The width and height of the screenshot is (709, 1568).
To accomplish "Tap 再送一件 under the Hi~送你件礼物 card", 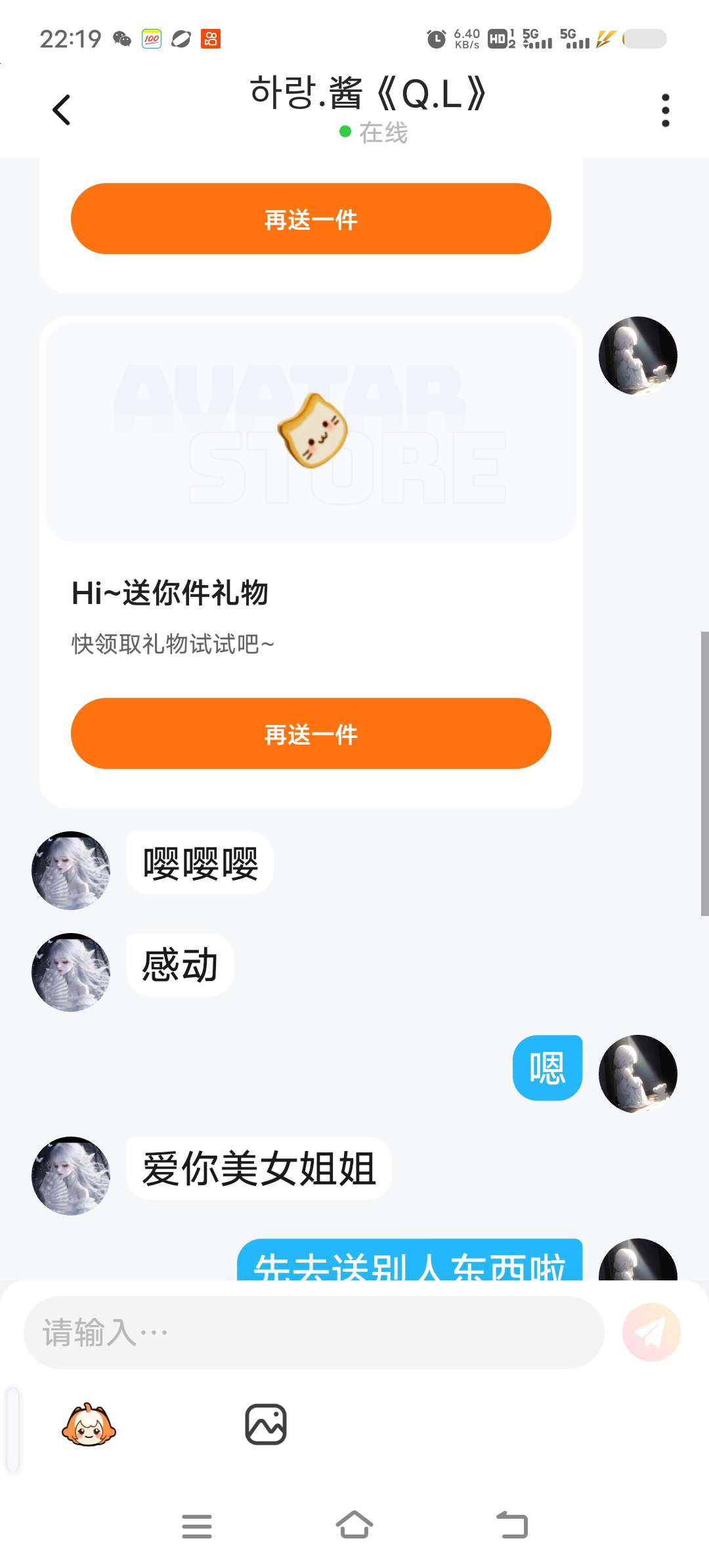I will 311,733.
